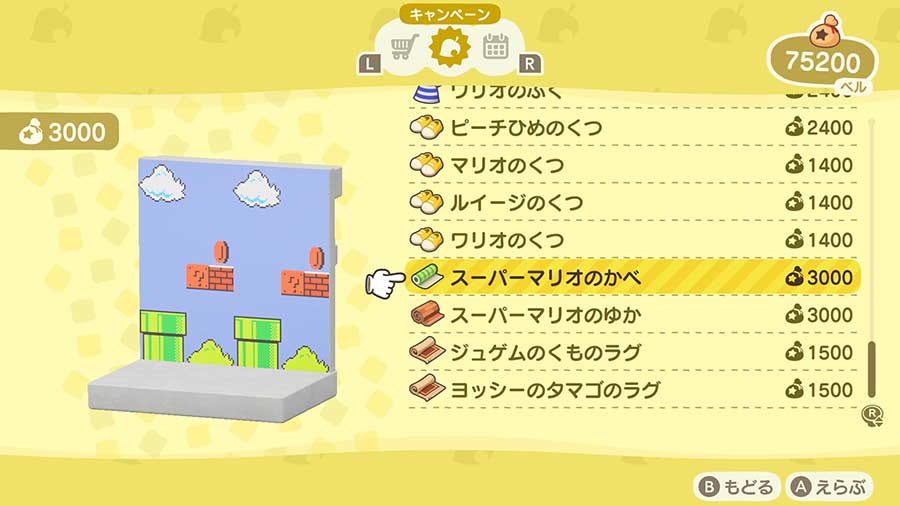Screen dimensions: 900x506
Task: Pick ヨッシーのタマゴのラグ rug row
Action: pos(632,390)
